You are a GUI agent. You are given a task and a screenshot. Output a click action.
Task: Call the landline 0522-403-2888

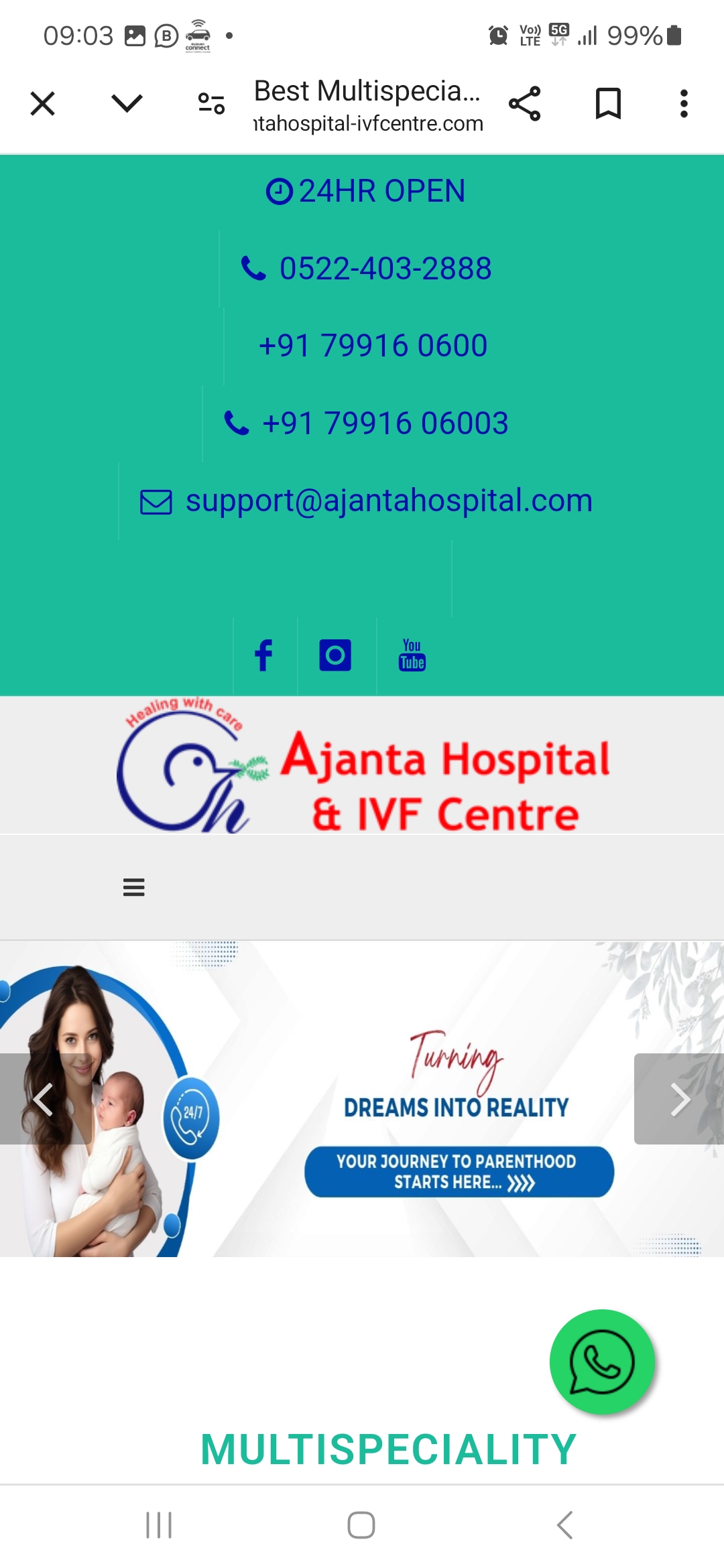(385, 269)
